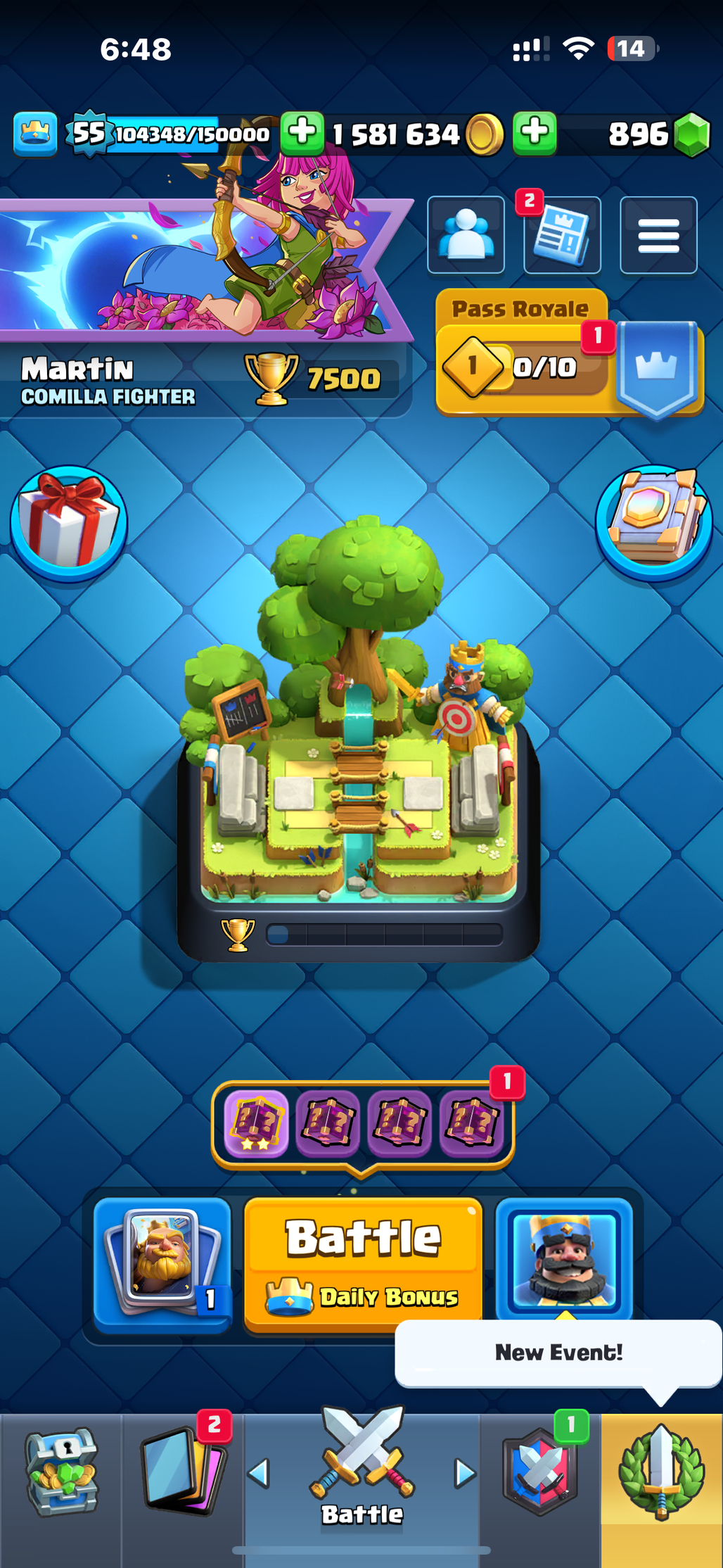Open the news feed icon
723x1568 pixels.
tap(562, 235)
